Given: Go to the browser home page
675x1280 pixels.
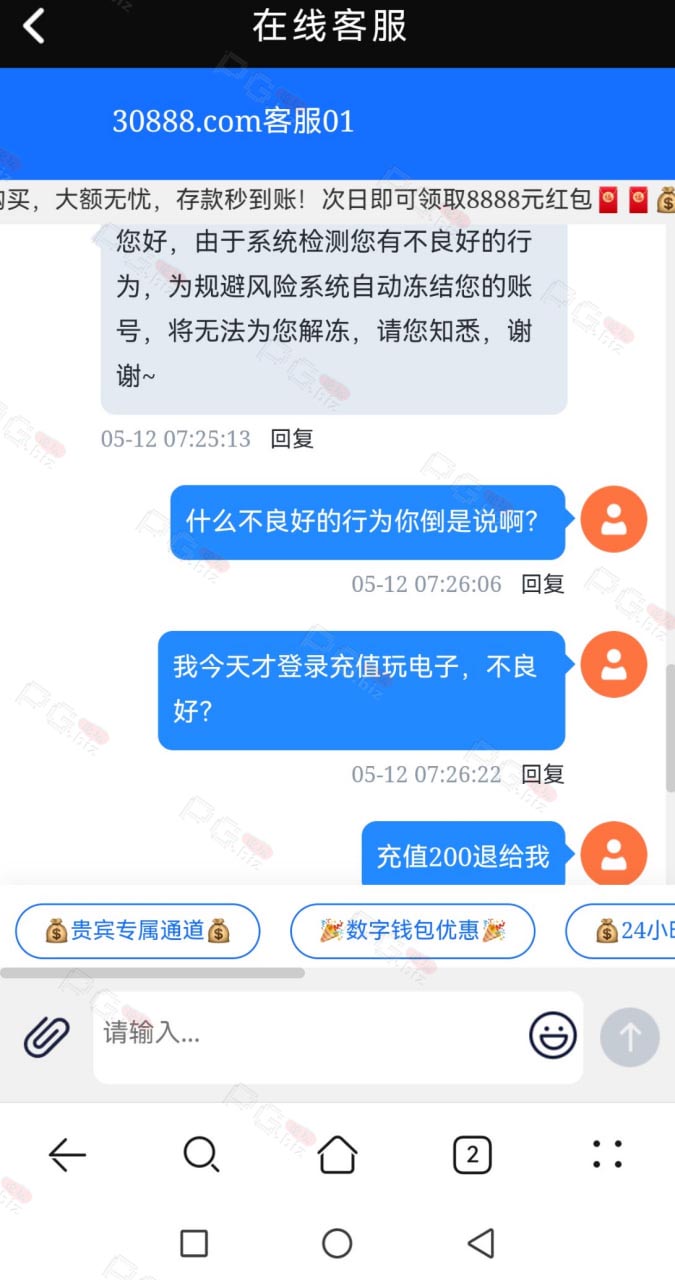Looking at the screenshot, I should [x=337, y=1155].
